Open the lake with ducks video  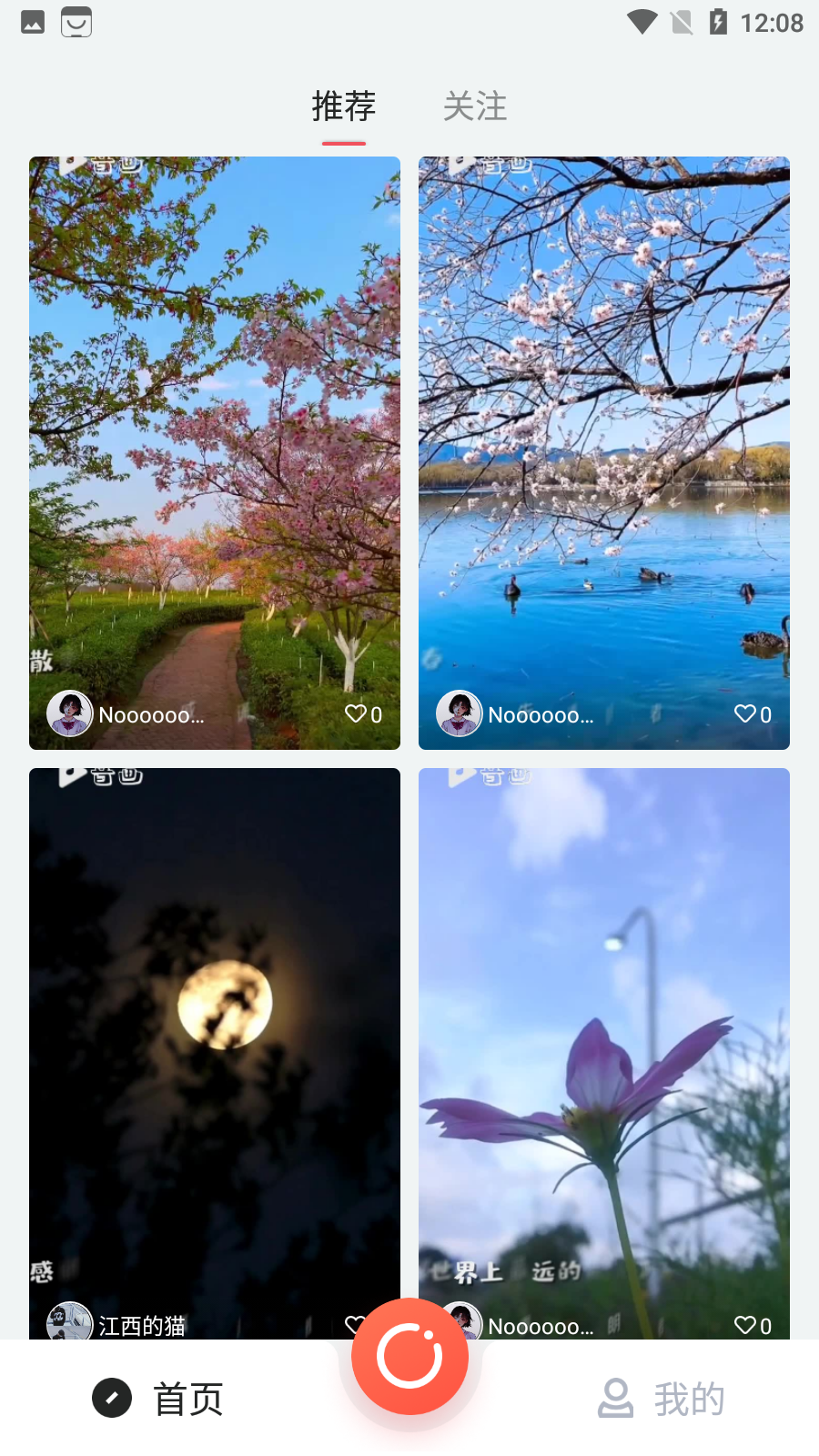click(603, 437)
